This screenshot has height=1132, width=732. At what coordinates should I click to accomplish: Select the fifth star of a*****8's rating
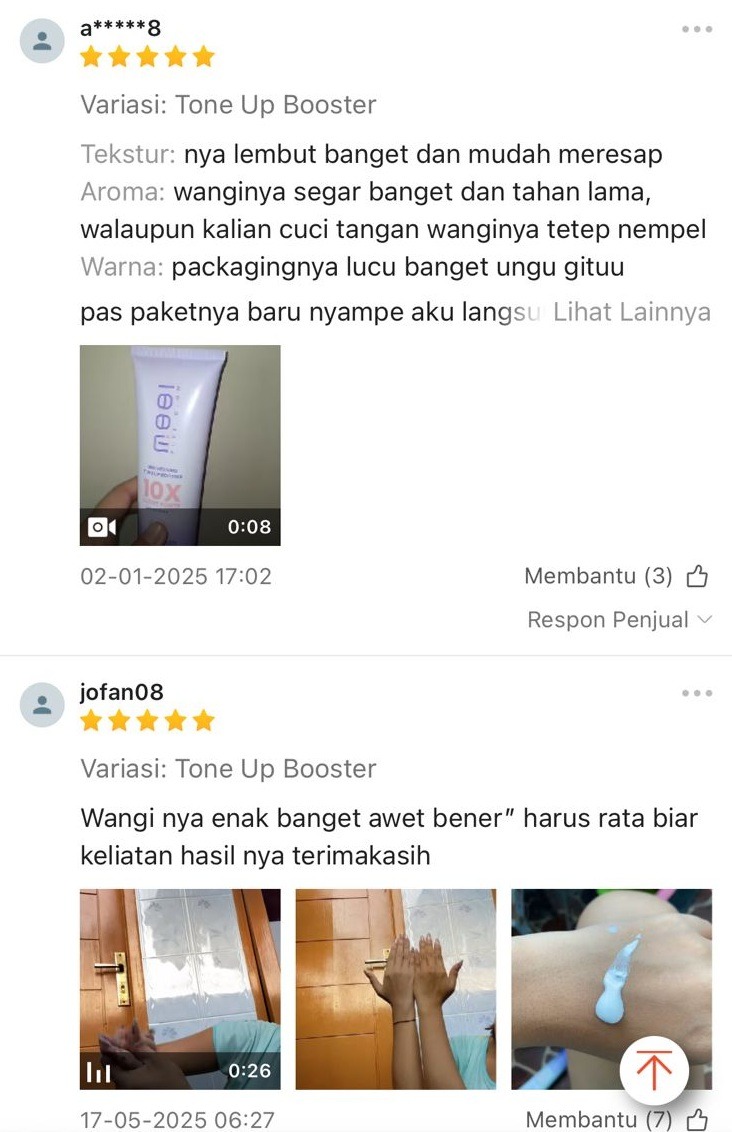click(202, 57)
